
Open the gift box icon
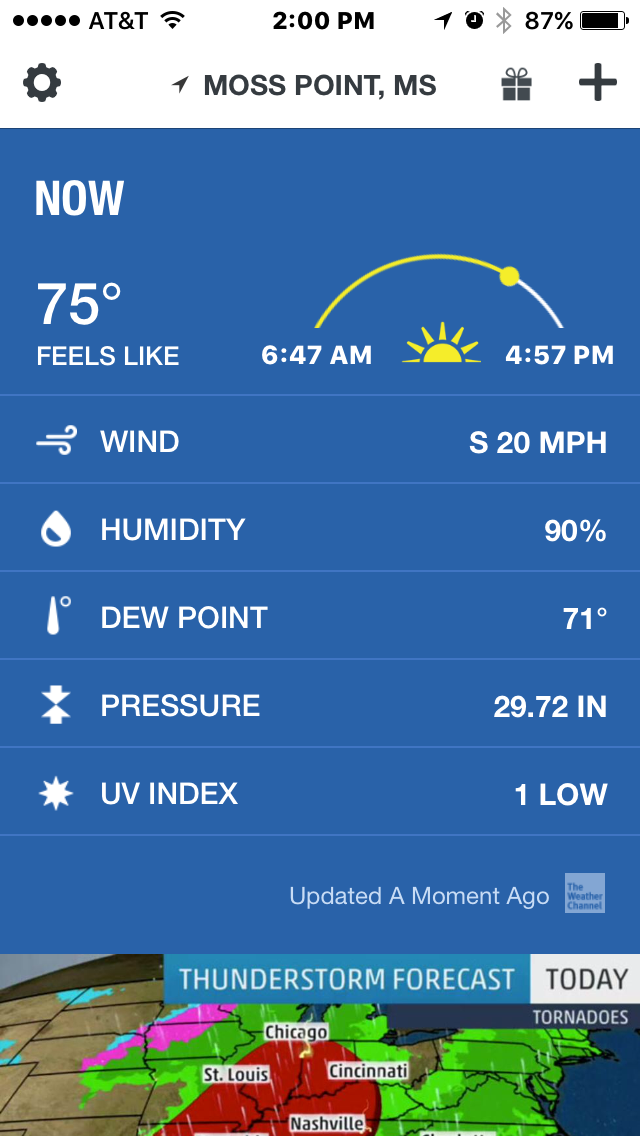[x=516, y=85]
